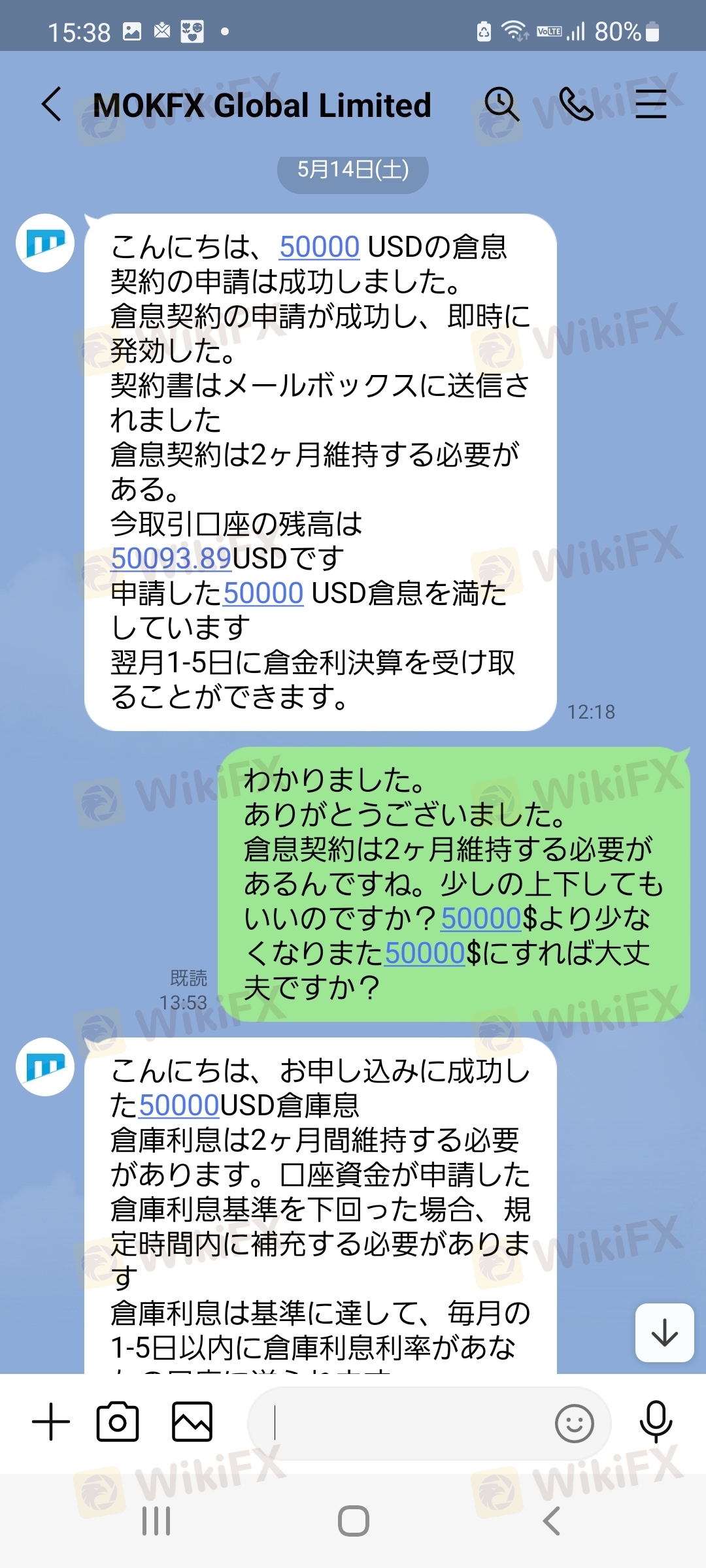This screenshot has height=1568, width=706.
Task: Open the emoji and sticker picker
Action: click(x=574, y=1424)
